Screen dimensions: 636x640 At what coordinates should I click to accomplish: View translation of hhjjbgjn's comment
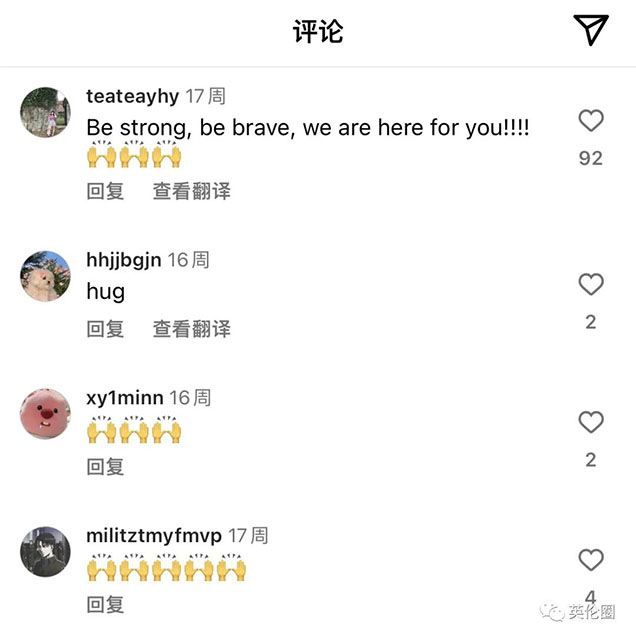[191, 328]
